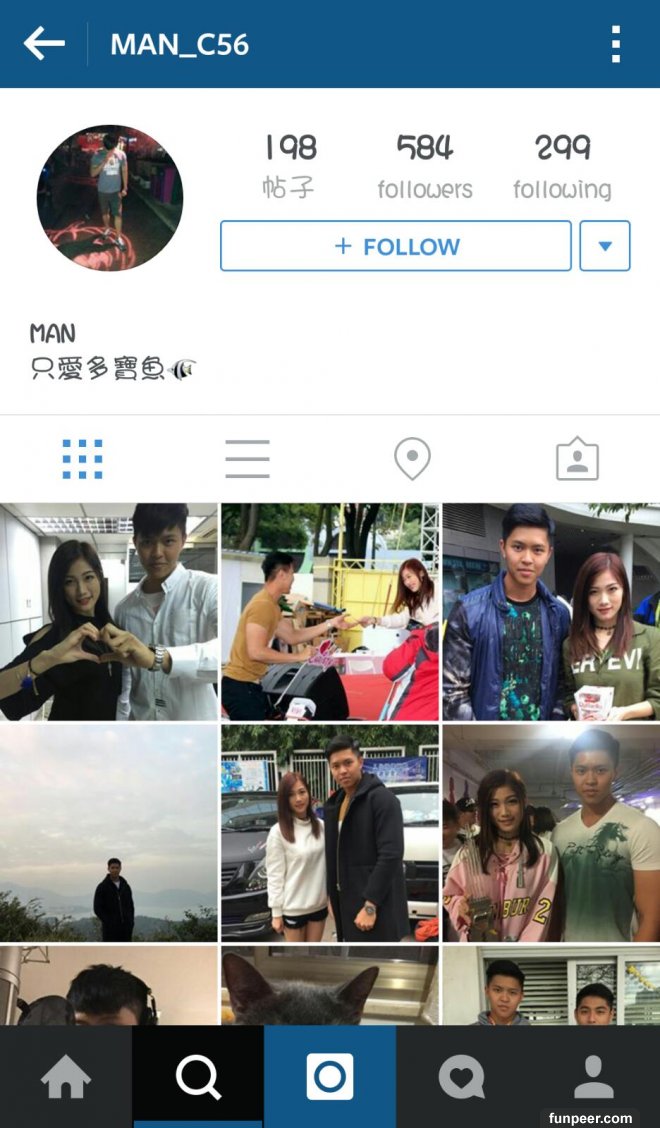Open the photo of couple beside cars
660x1128 pixels.
pyautogui.click(x=330, y=833)
